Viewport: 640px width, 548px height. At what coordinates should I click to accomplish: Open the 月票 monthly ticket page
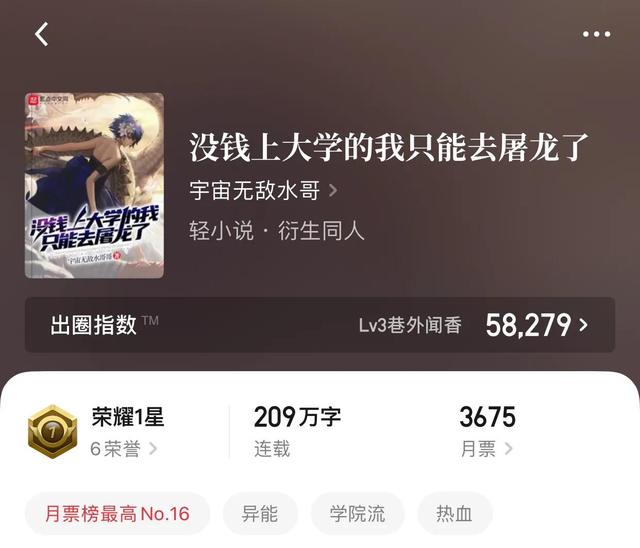tap(487, 449)
